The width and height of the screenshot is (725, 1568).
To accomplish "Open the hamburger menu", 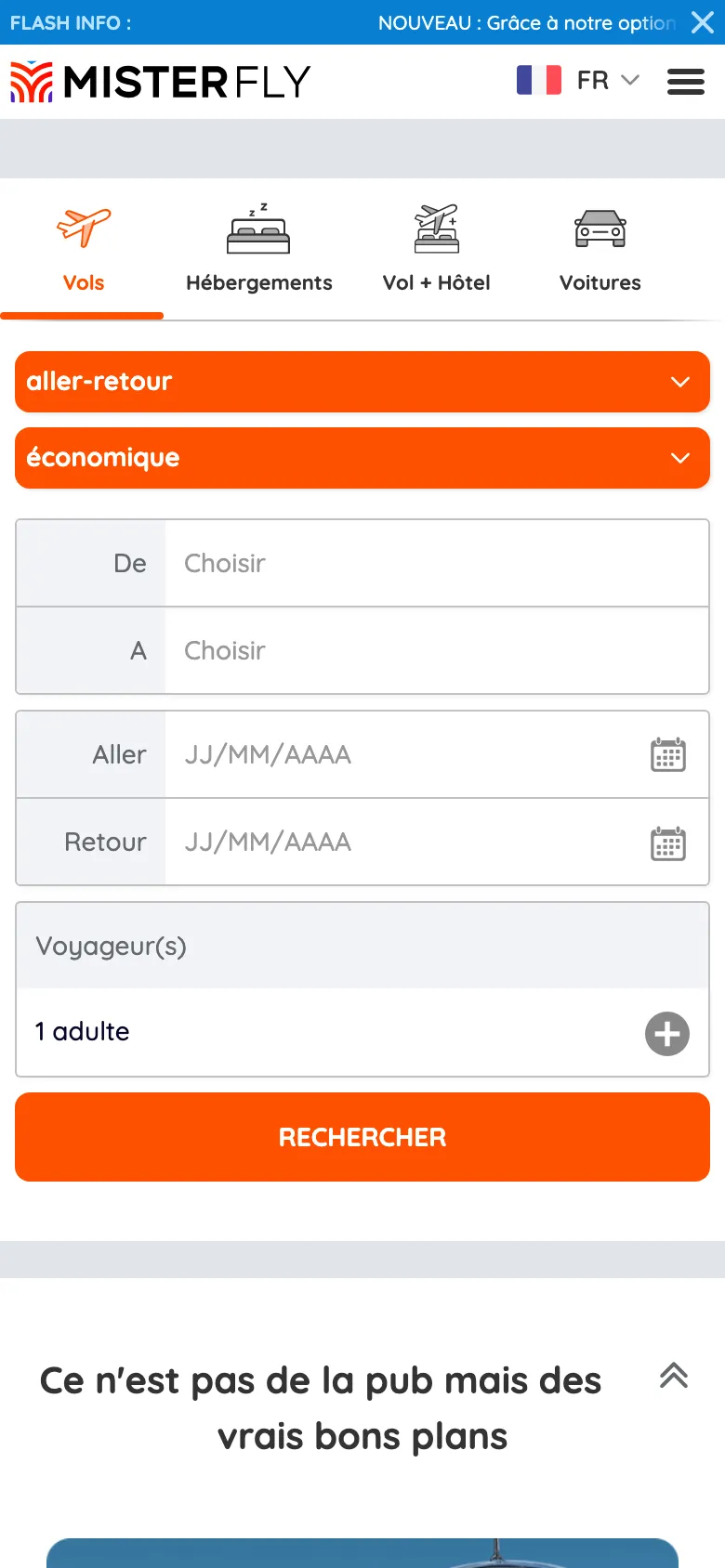I will pyautogui.click(x=686, y=82).
